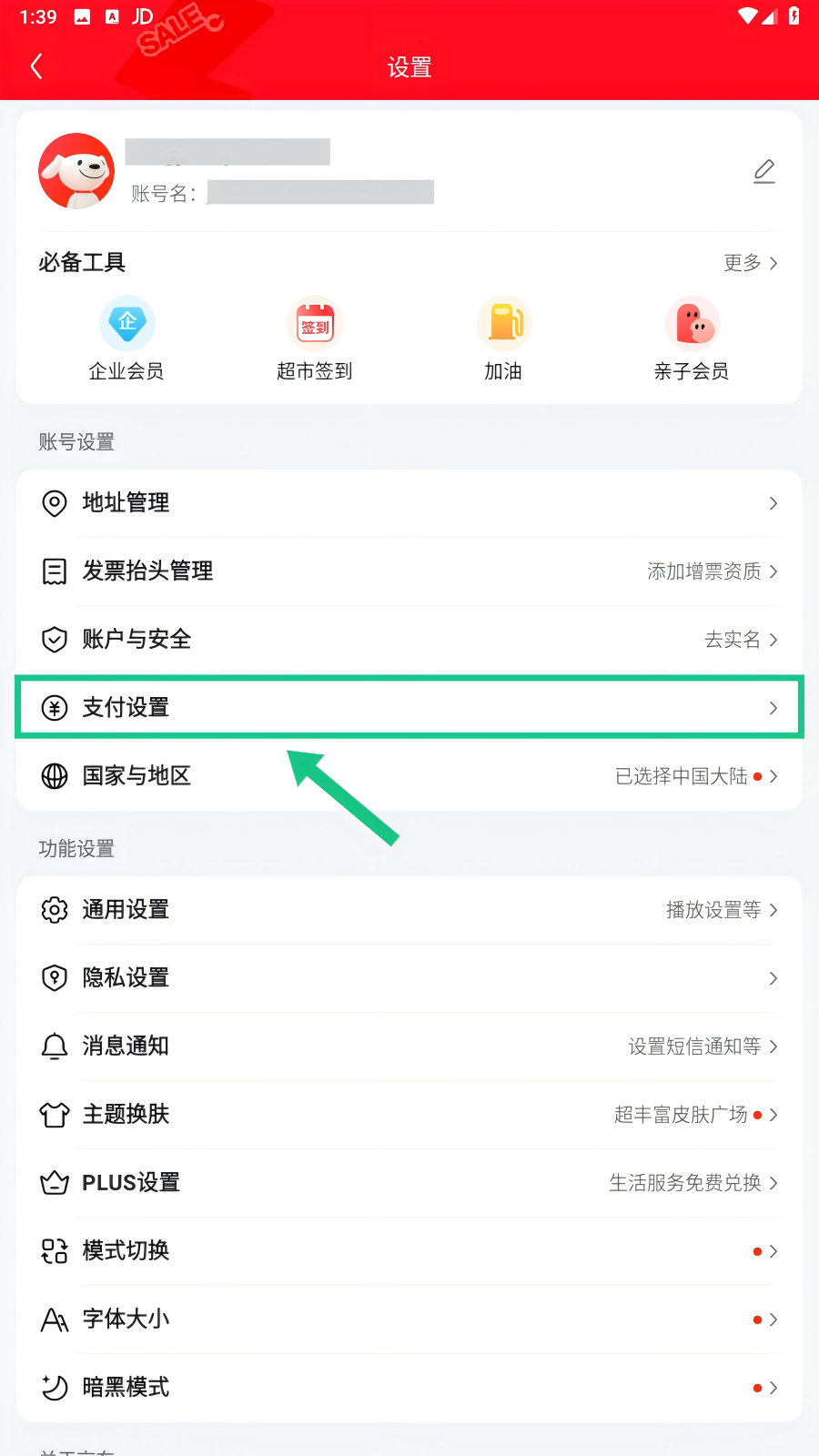Edit profile with the pencil icon
The height and width of the screenshot is (1456, 819).
[763, 171]
